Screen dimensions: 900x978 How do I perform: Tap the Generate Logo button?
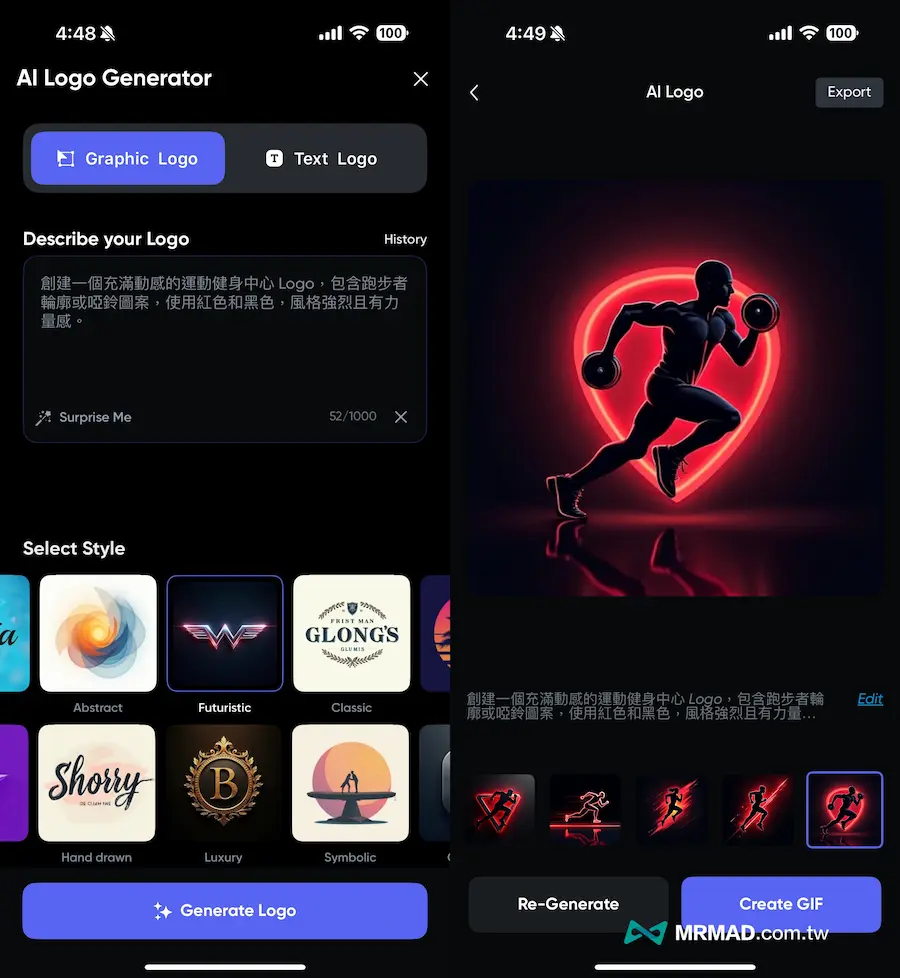[225, 911]
